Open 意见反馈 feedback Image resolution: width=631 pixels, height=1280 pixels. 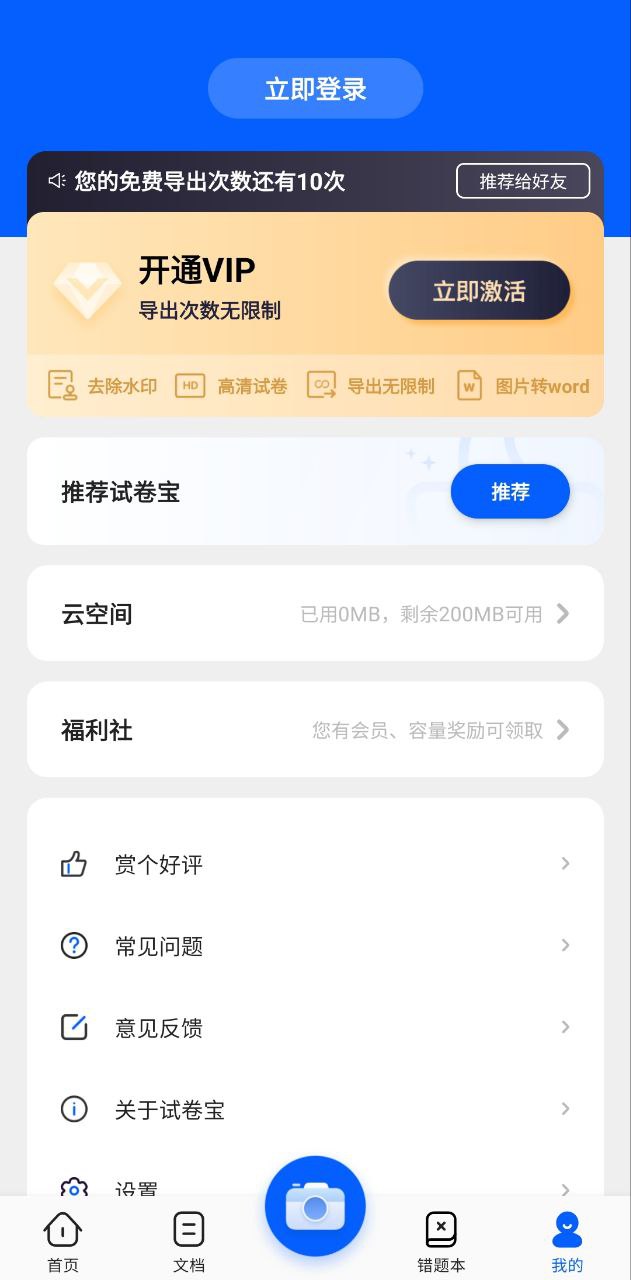click(x=315, y=1028)
